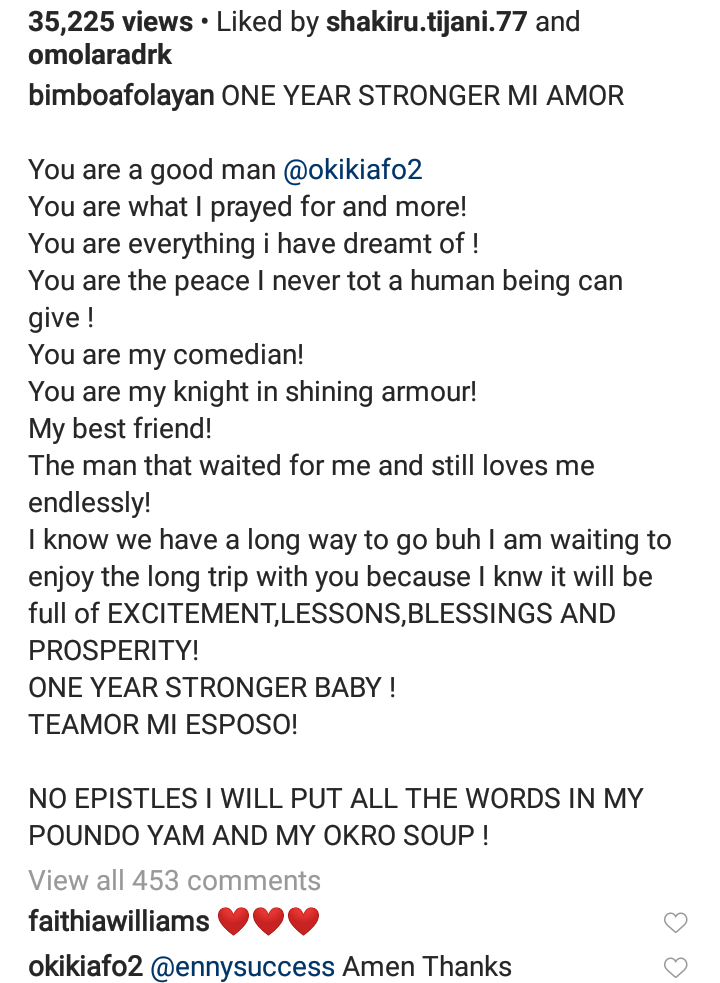Viewport: 720px width, 983px height.
Task: Open bimboafolayan's profile from caption
Action: tap(120, 96)
